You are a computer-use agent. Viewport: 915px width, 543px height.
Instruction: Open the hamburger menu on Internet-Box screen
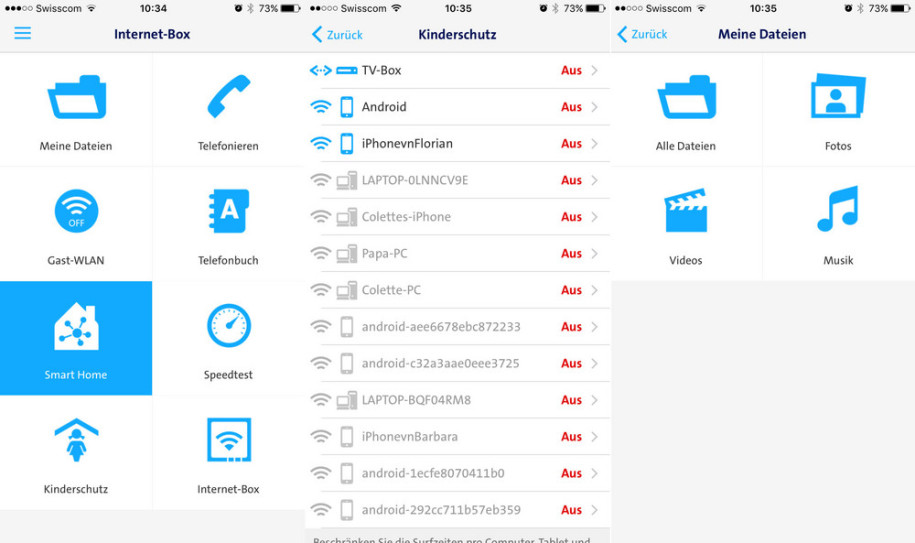click(22, 34)
